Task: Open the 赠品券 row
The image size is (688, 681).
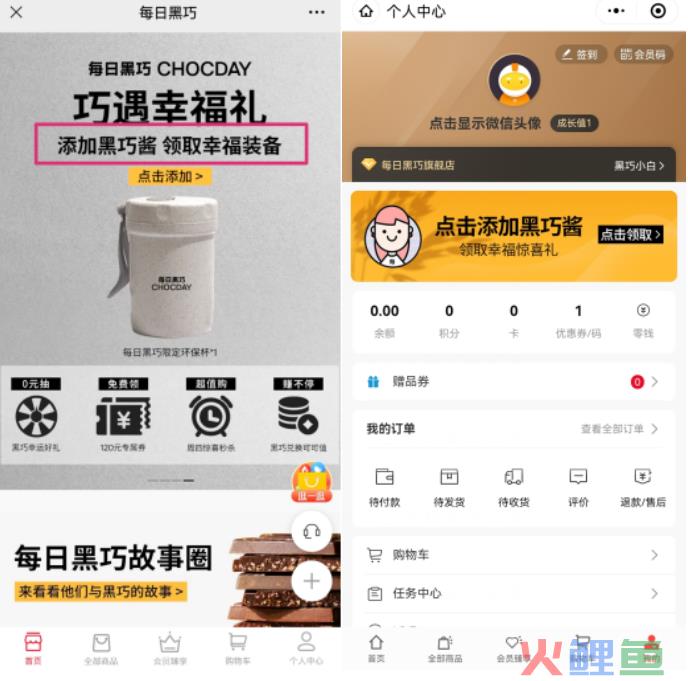Action: [x=512, y=382]
